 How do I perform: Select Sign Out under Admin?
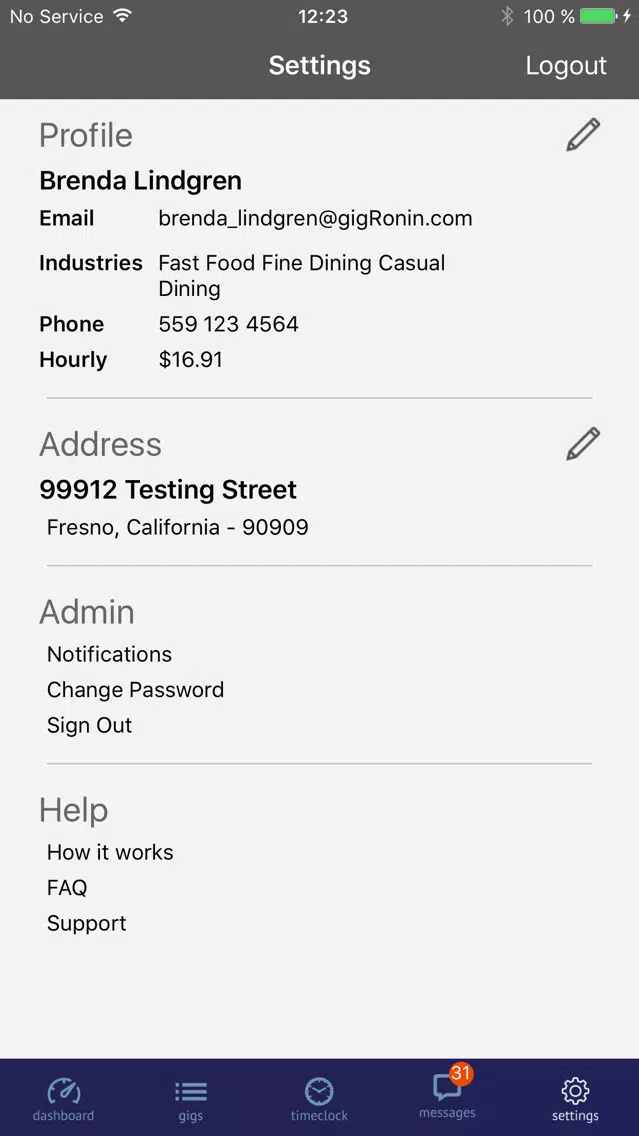90,725
